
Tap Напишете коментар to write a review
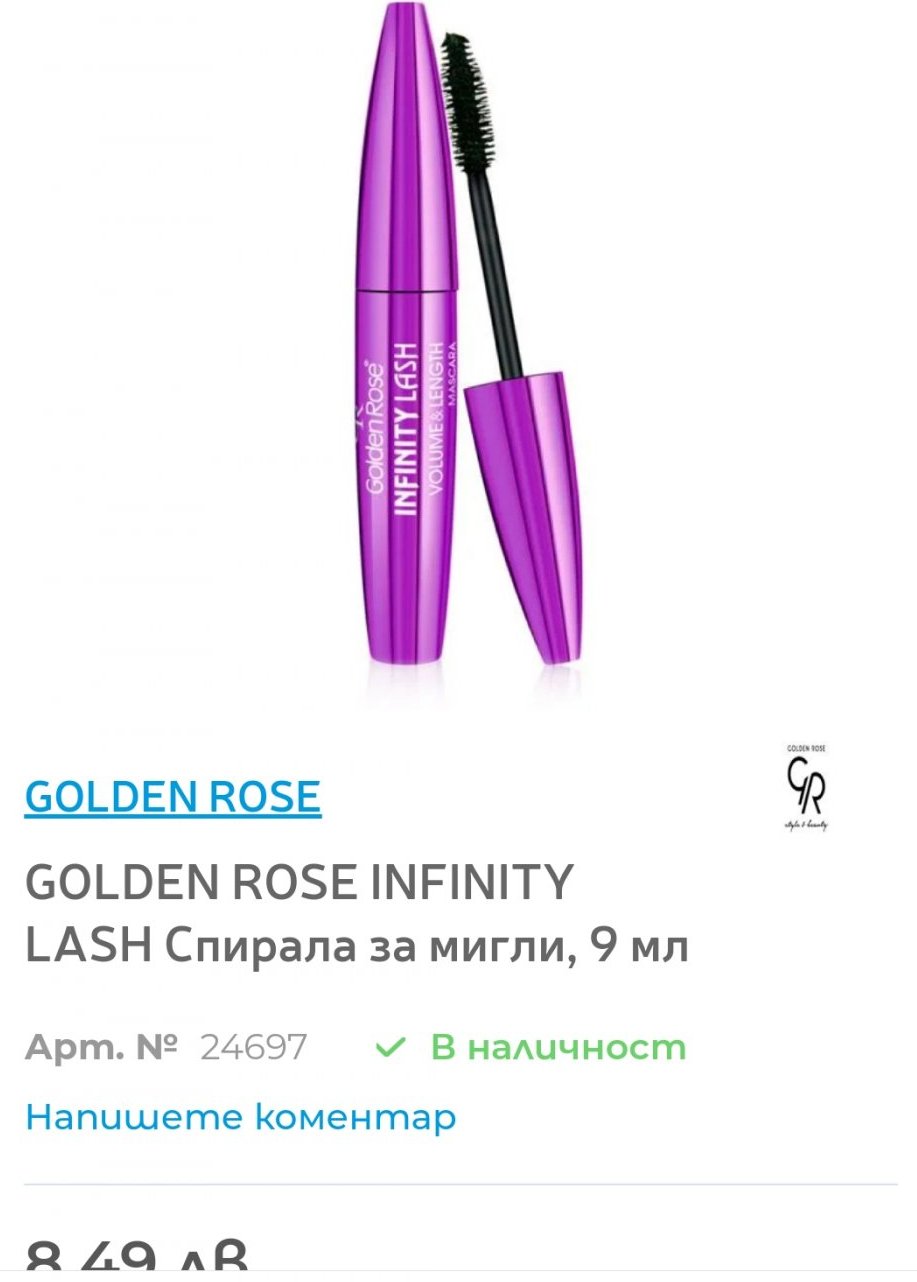tap(240, 1116)
